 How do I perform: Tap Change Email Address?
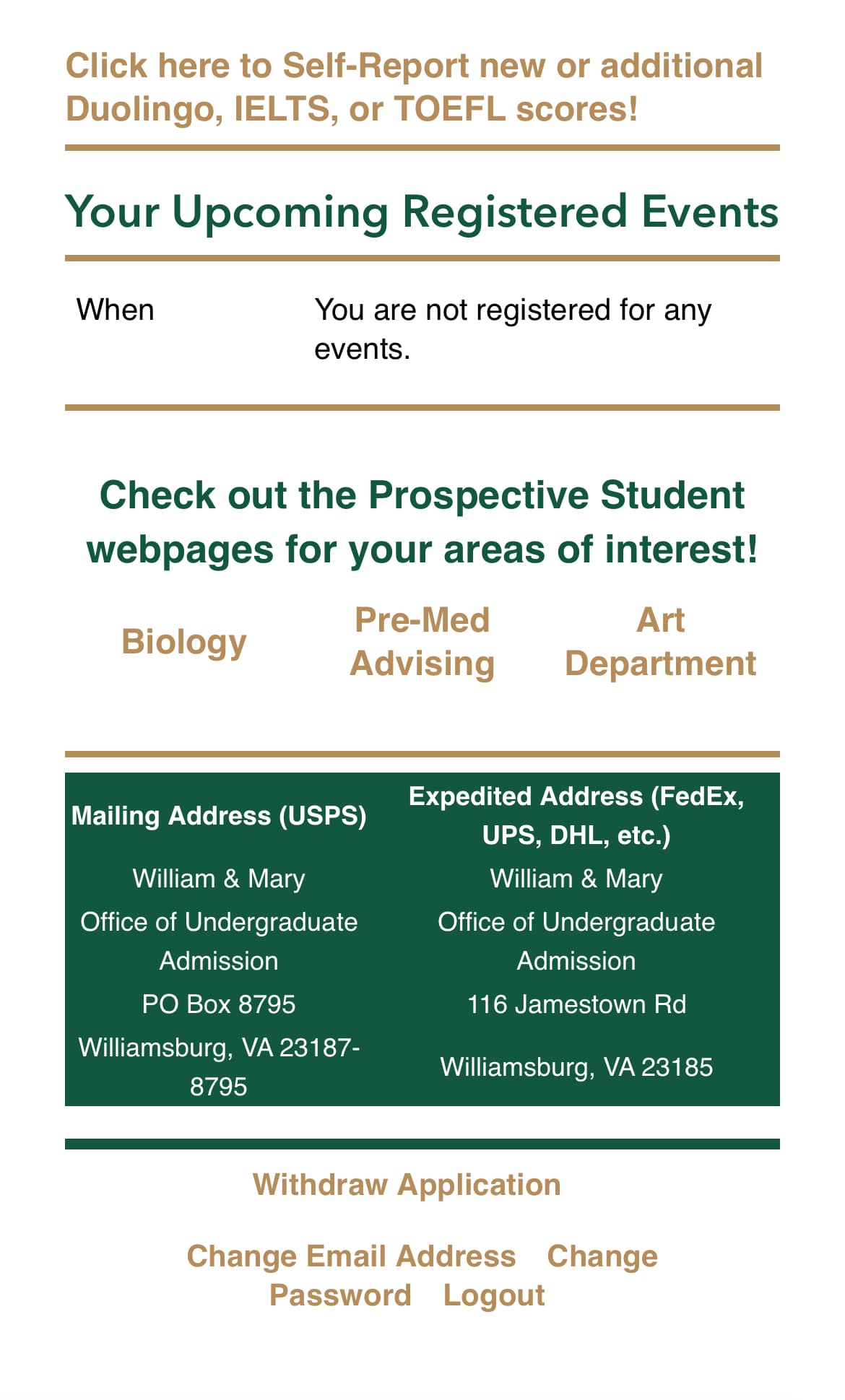tap(351, 1256)
